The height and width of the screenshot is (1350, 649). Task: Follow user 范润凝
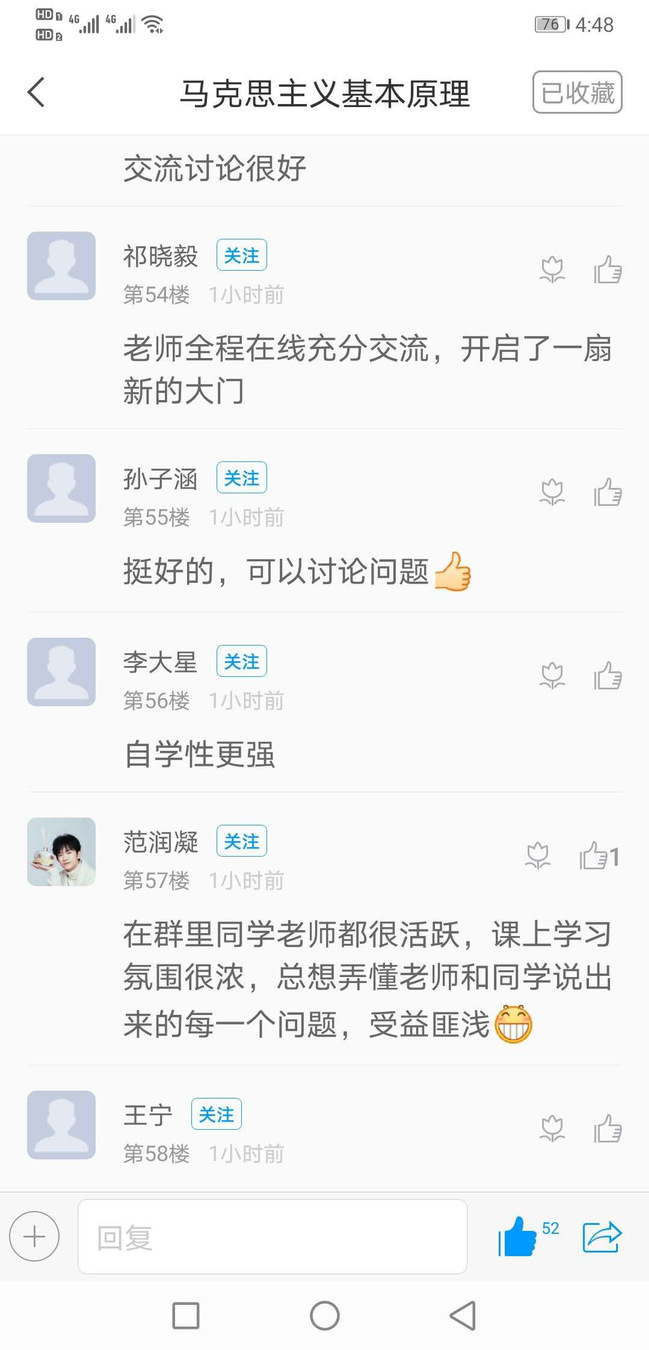[241, 842]
